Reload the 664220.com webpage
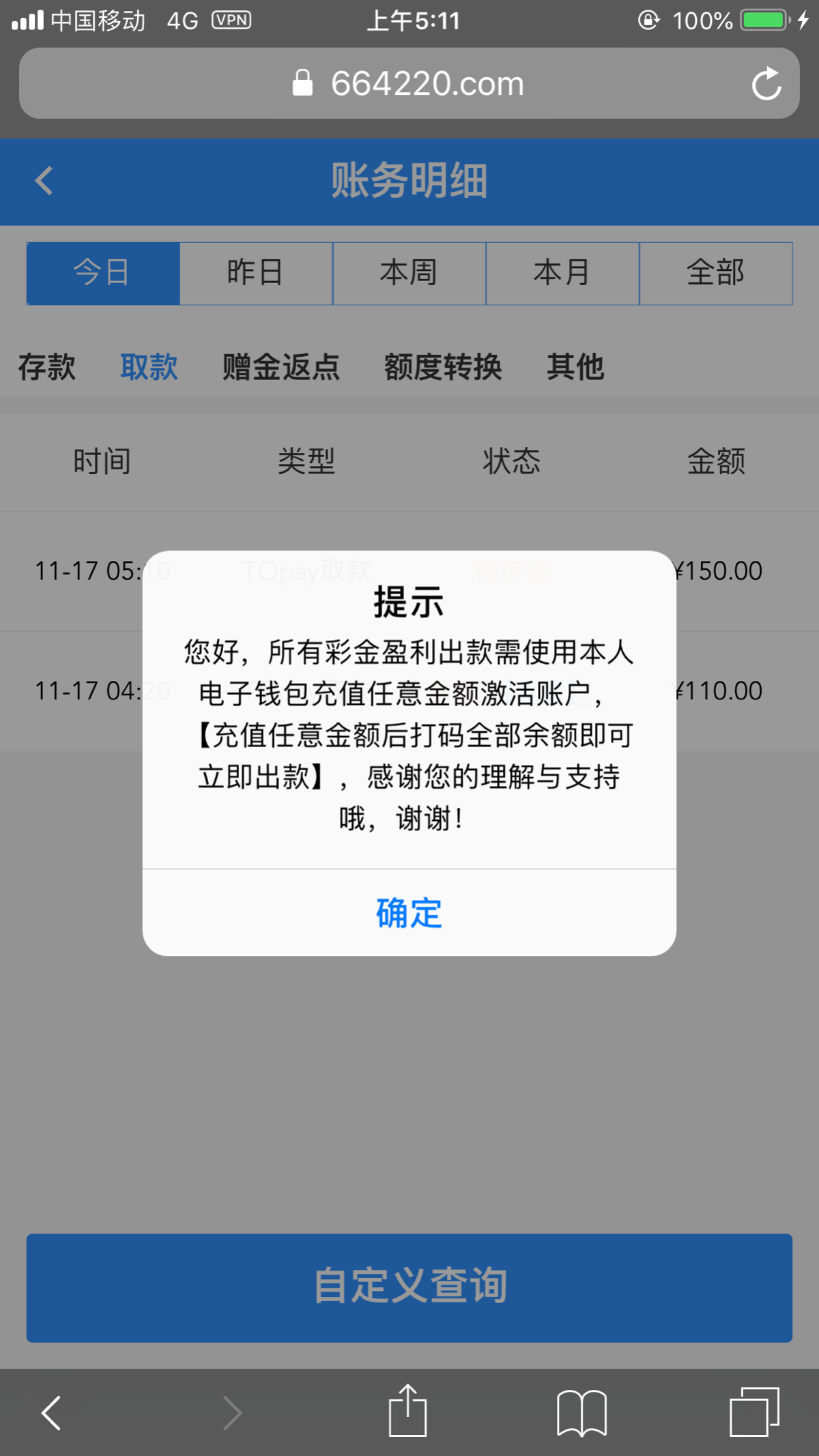Viewport: 819px width, 1456px height. 767,83
